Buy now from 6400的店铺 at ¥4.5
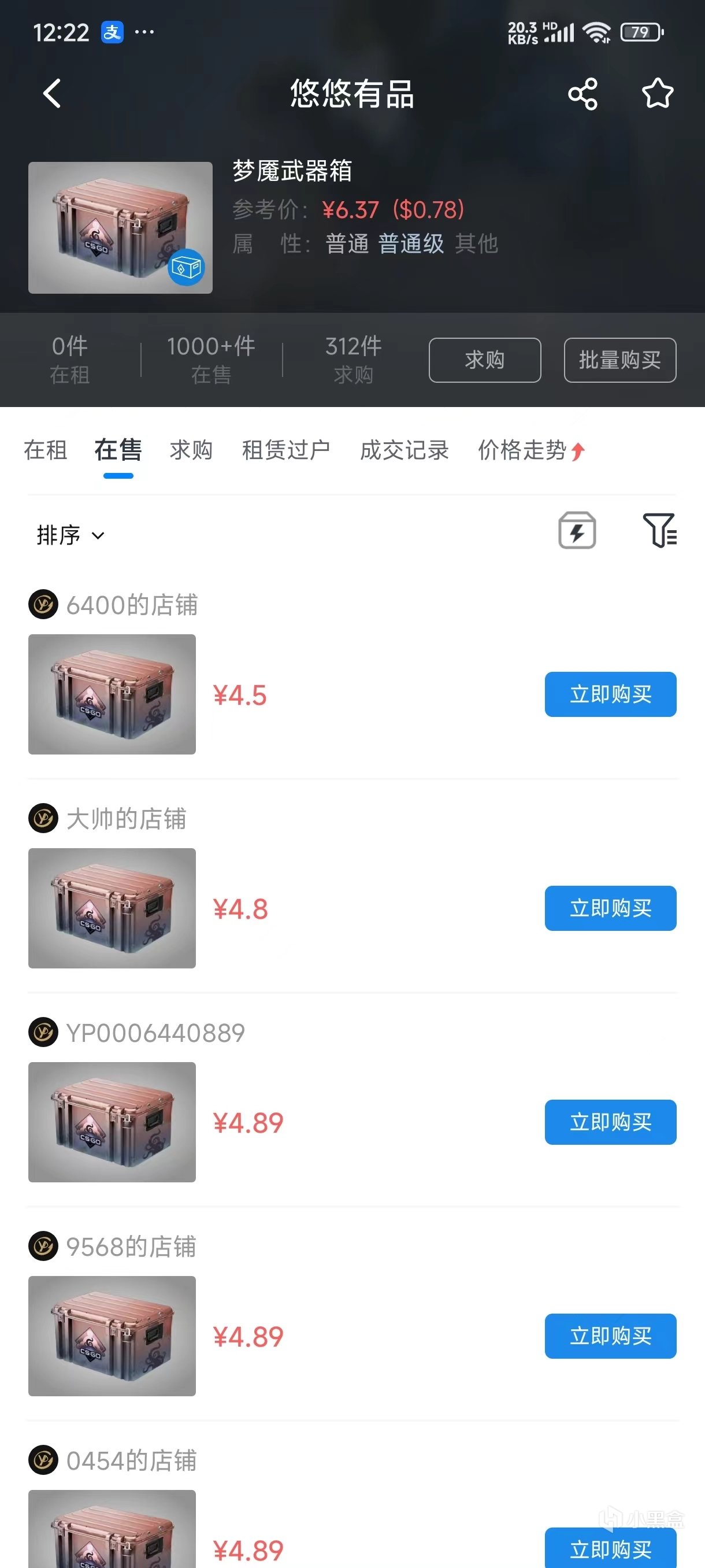705x1568 pixels. click(610, 694)
